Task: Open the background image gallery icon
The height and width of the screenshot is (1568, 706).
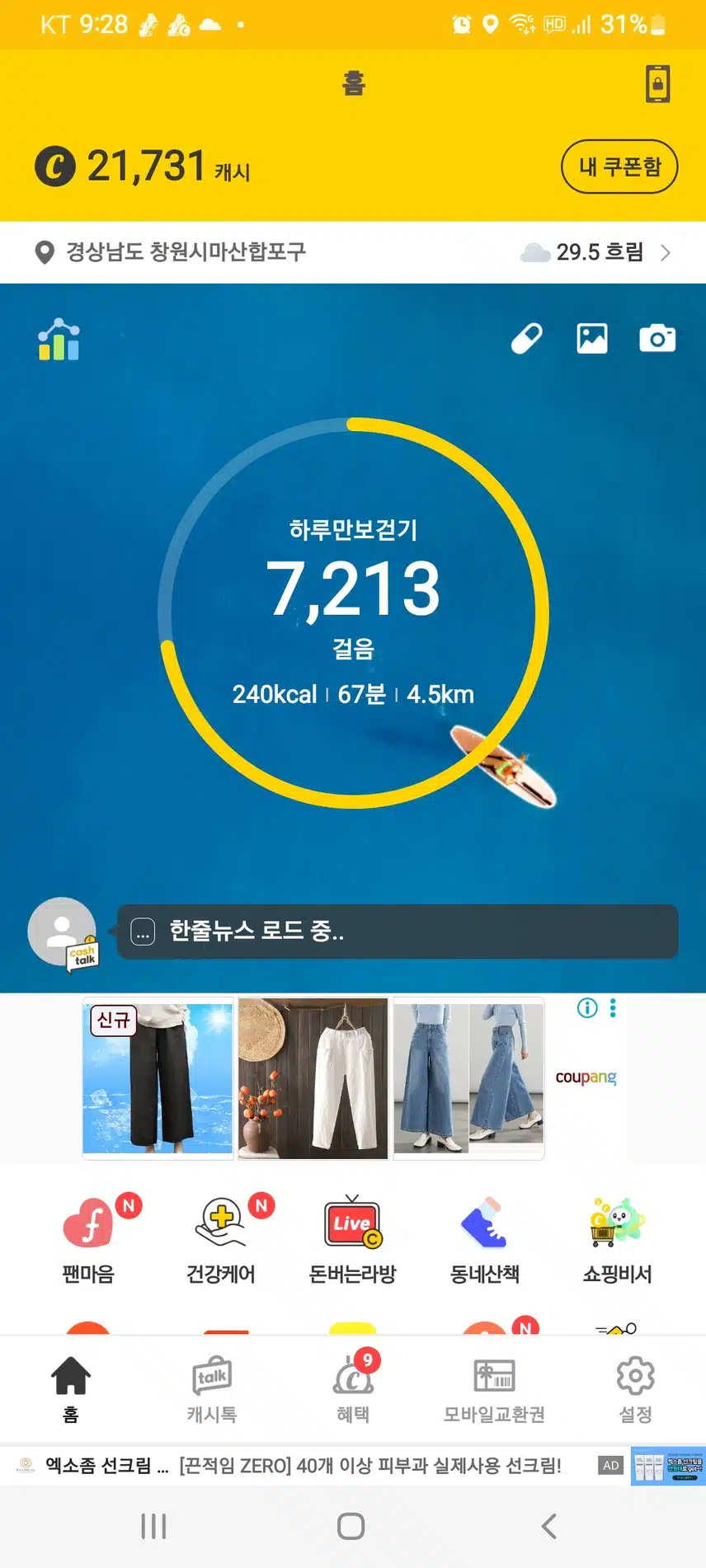Action: [x=591, y=338]
